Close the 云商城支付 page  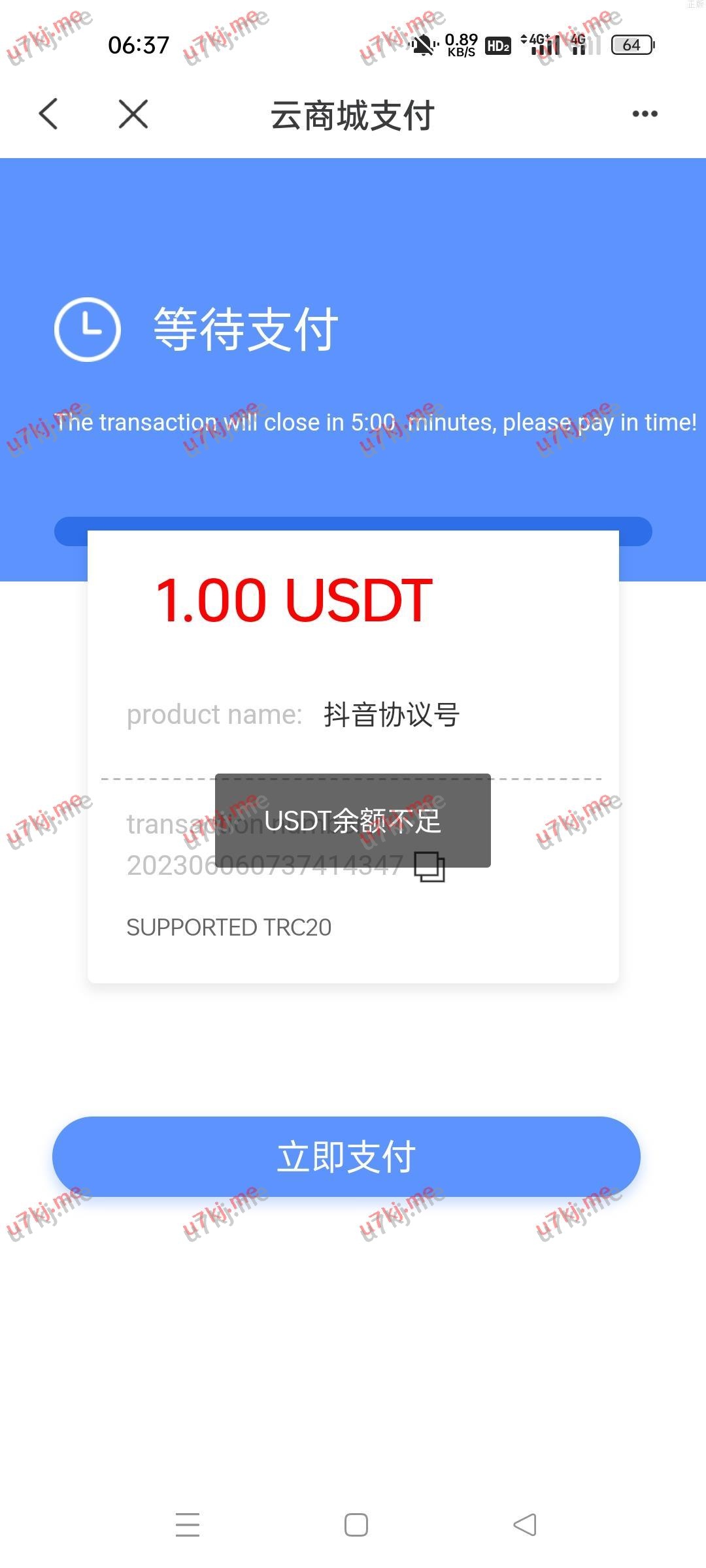pyautogui.click(x=133, y=114)
